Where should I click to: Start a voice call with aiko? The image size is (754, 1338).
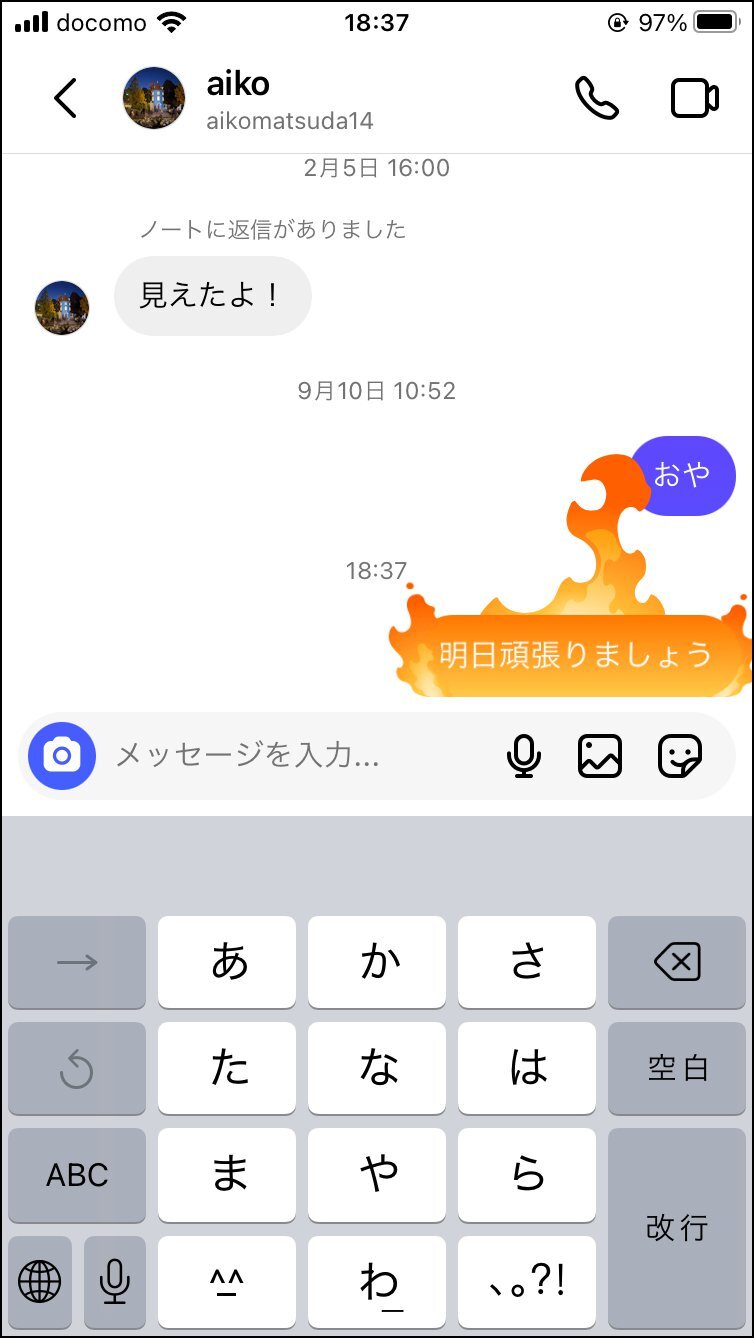click(597, 98)
